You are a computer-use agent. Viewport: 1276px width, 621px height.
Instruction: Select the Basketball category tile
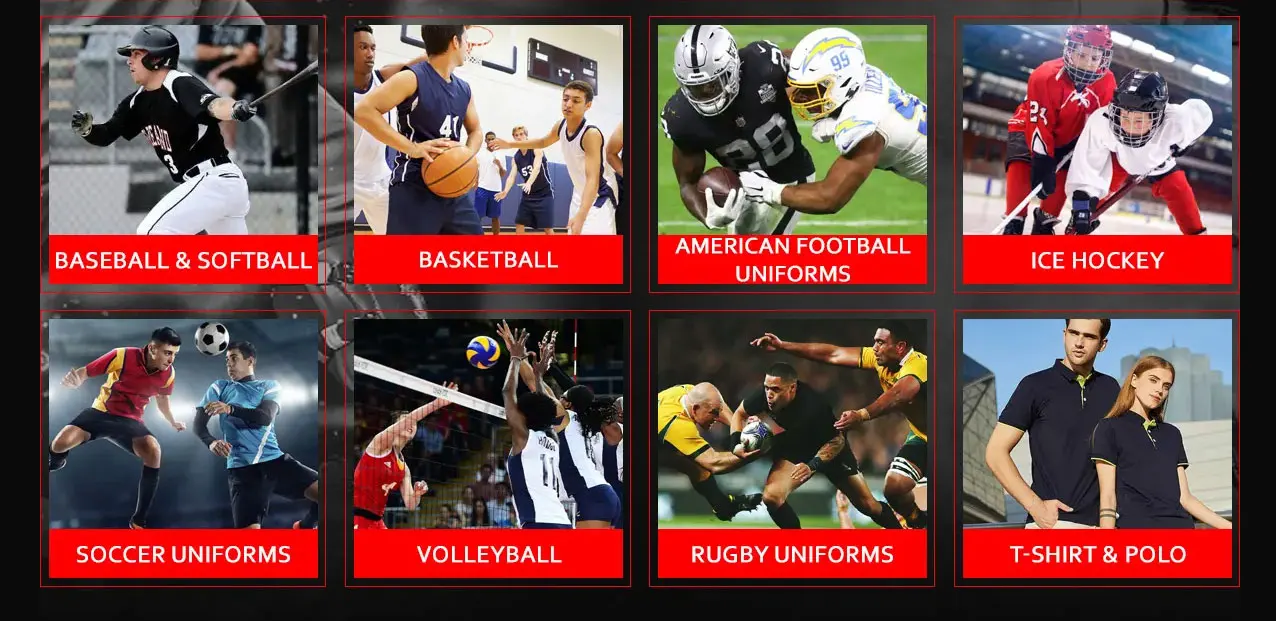488,154
